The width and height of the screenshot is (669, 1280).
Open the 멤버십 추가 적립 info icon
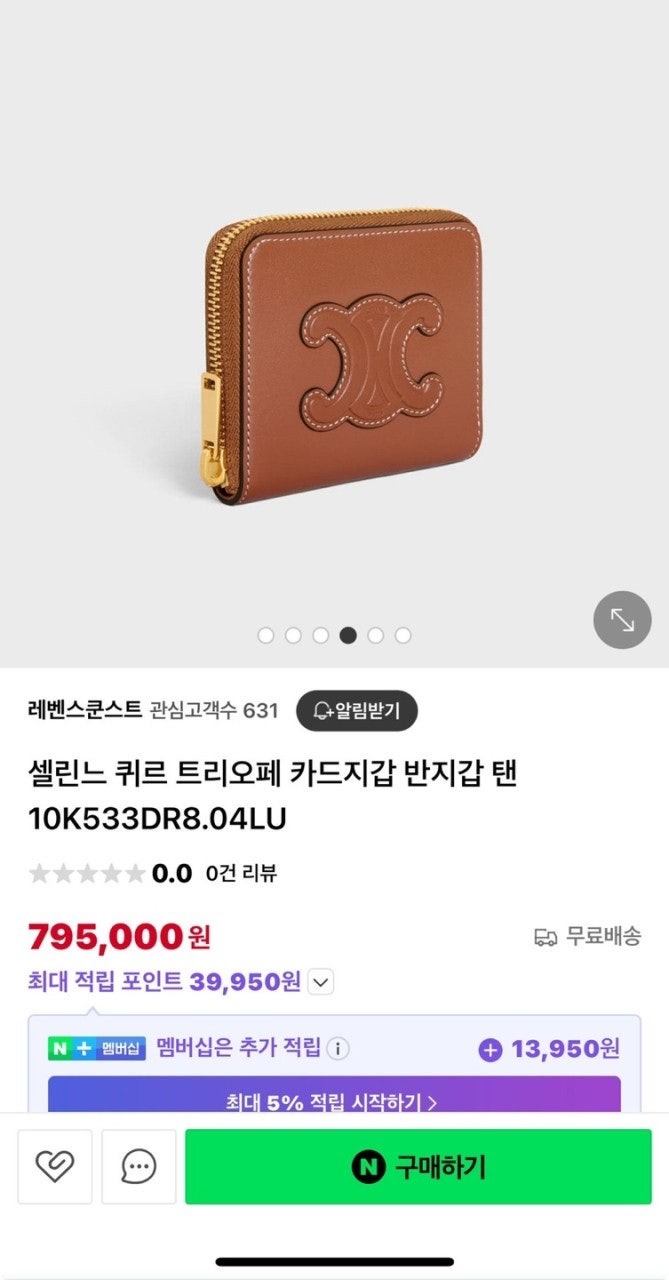point(339,1048)
